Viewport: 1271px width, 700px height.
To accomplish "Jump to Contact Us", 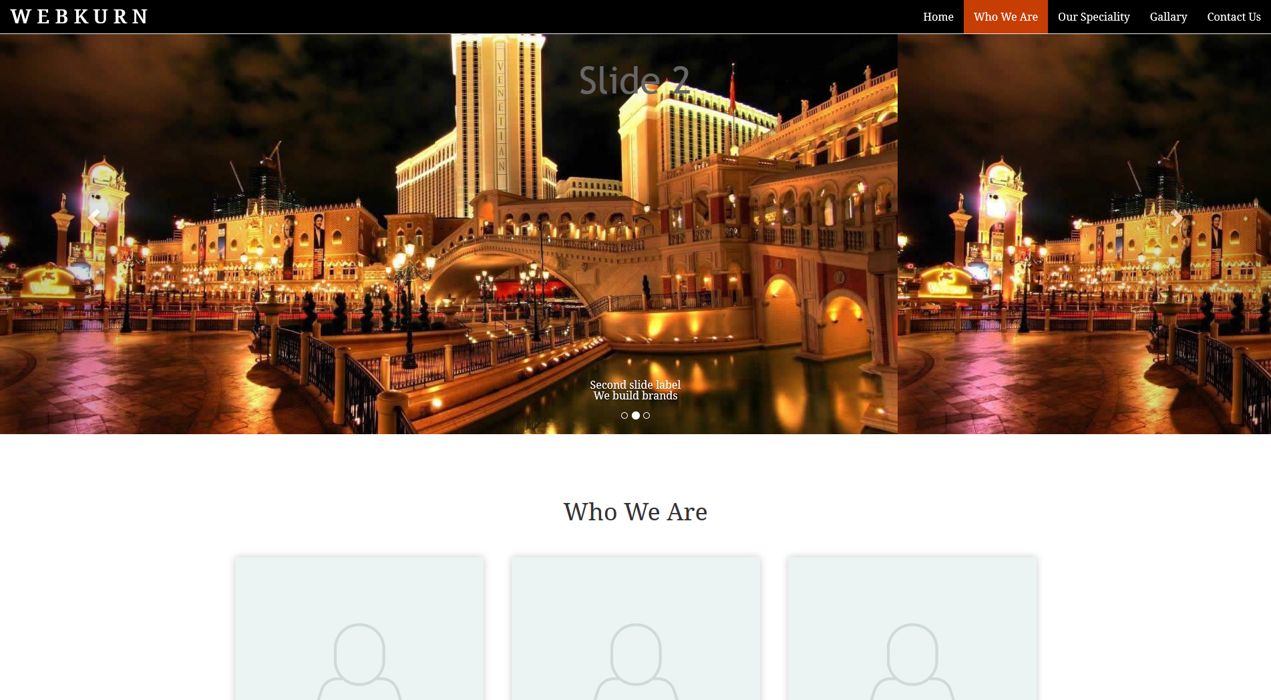I will (1233, 17).
